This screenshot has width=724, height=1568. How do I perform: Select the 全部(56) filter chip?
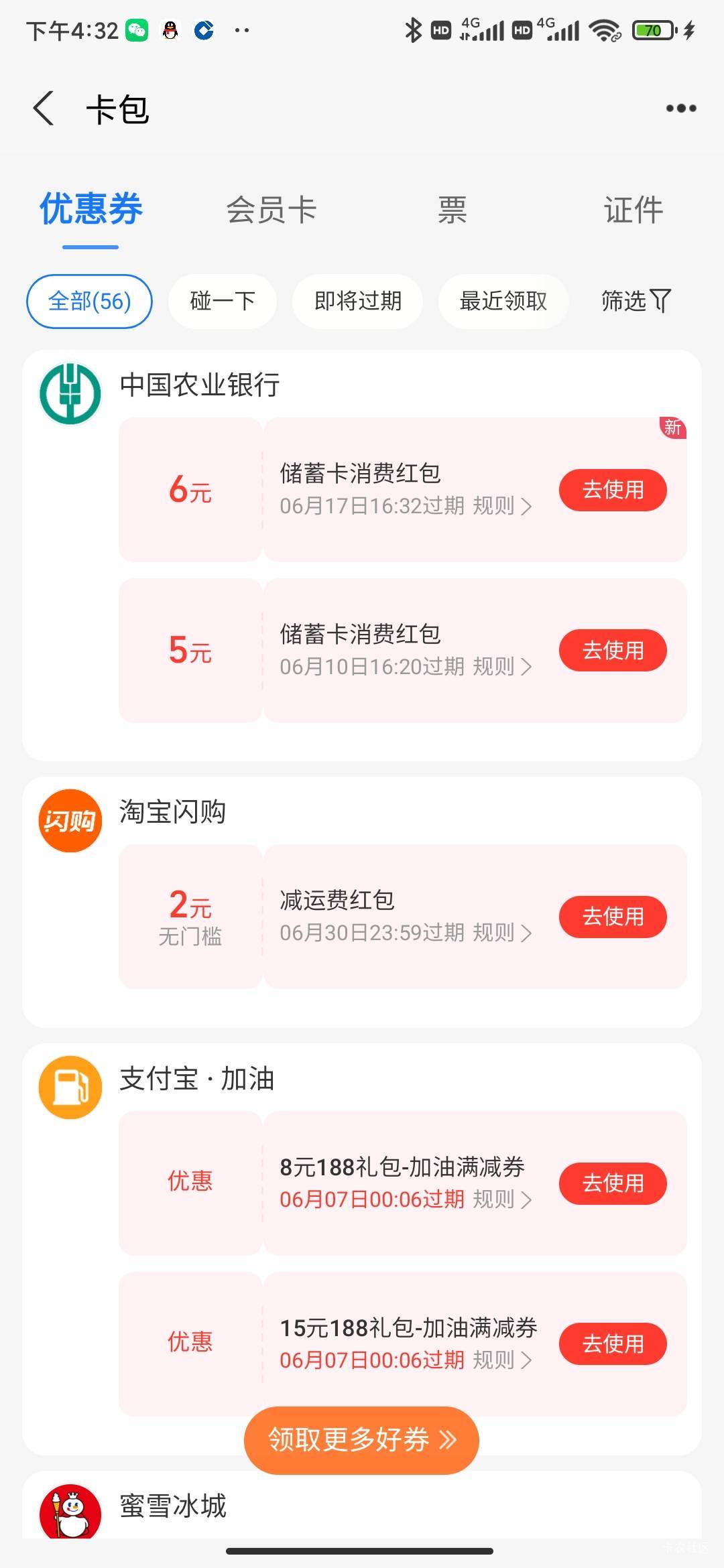[x=89, y=302]
